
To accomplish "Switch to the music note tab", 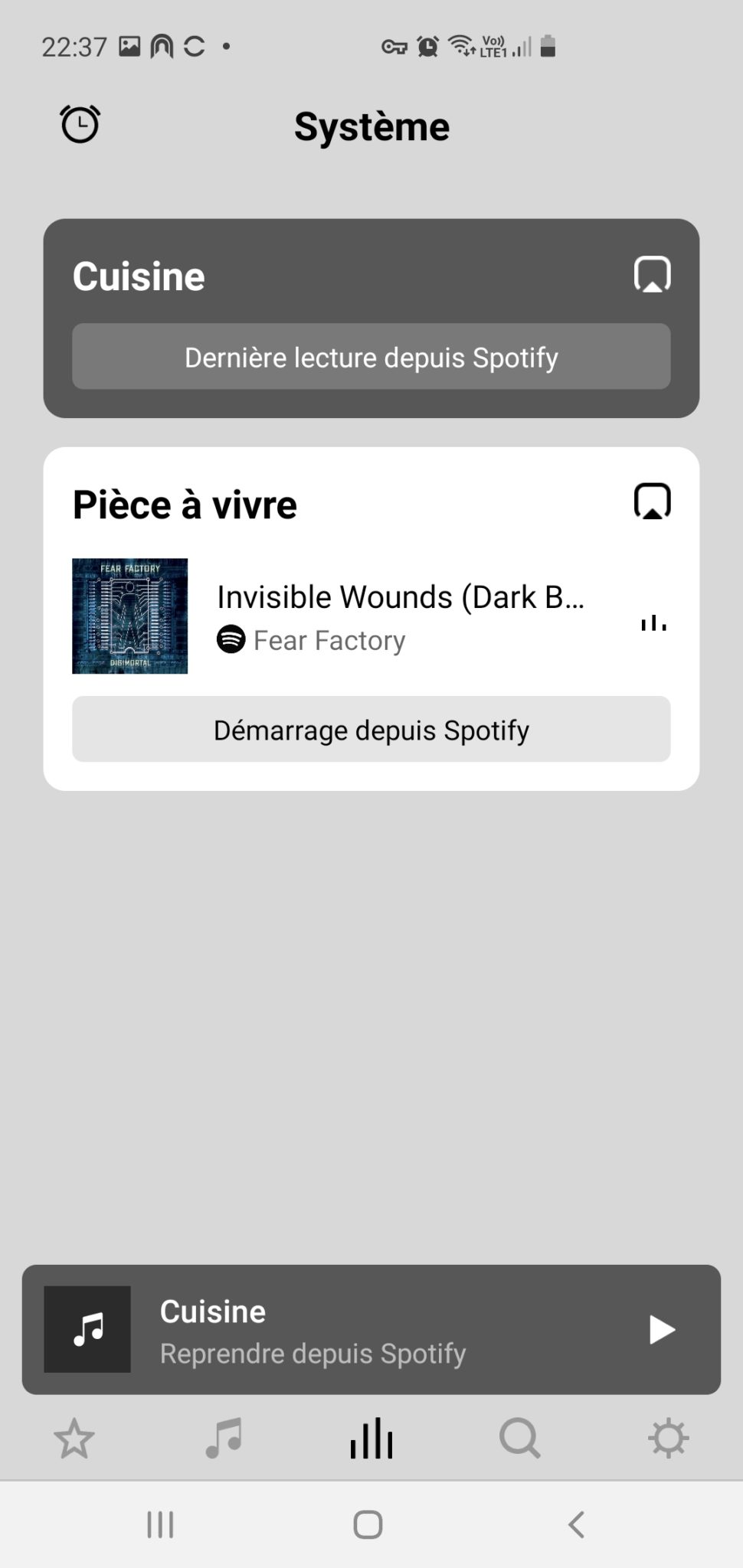I will 224,1439.
